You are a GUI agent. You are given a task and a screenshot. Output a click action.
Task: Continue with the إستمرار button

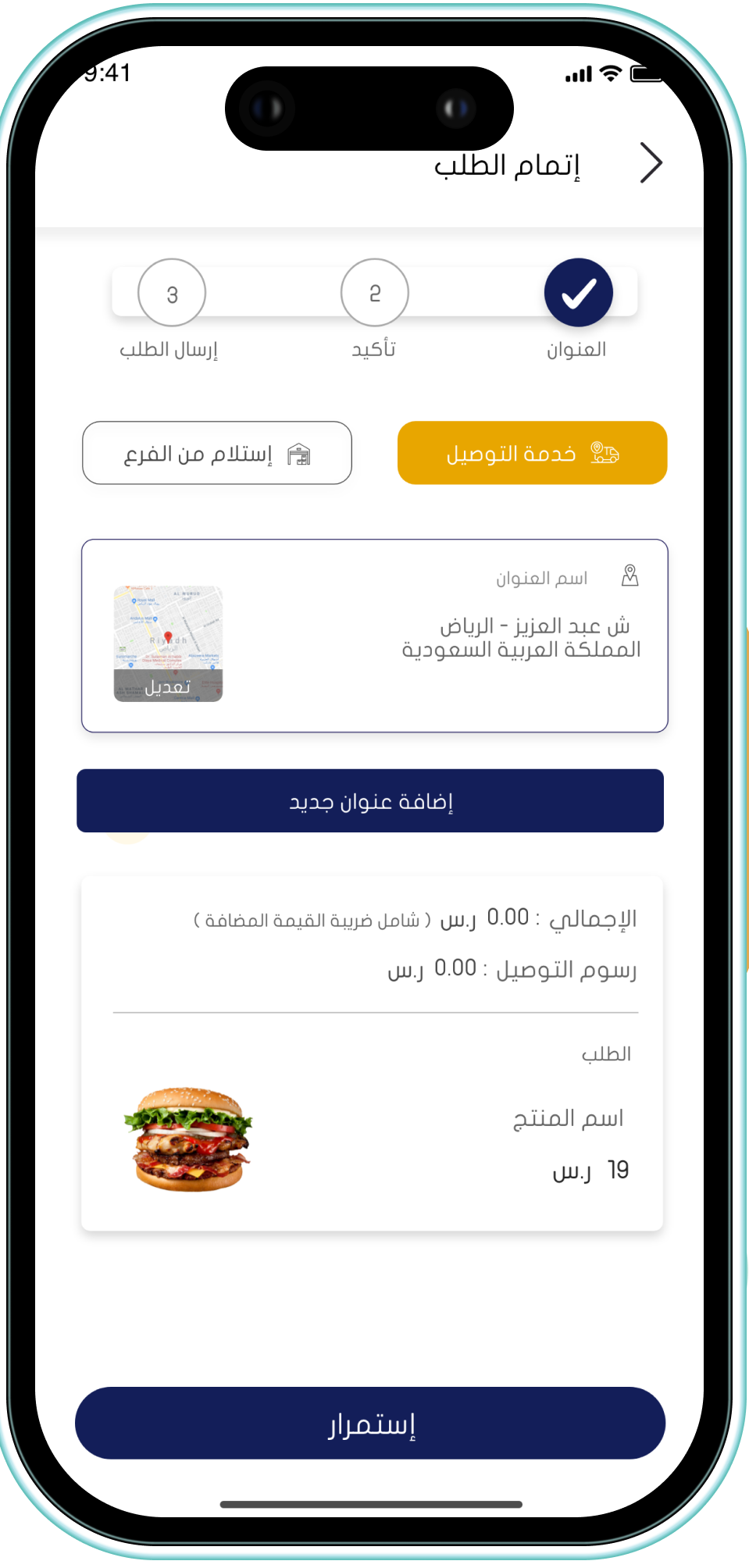click(370, 1423)
